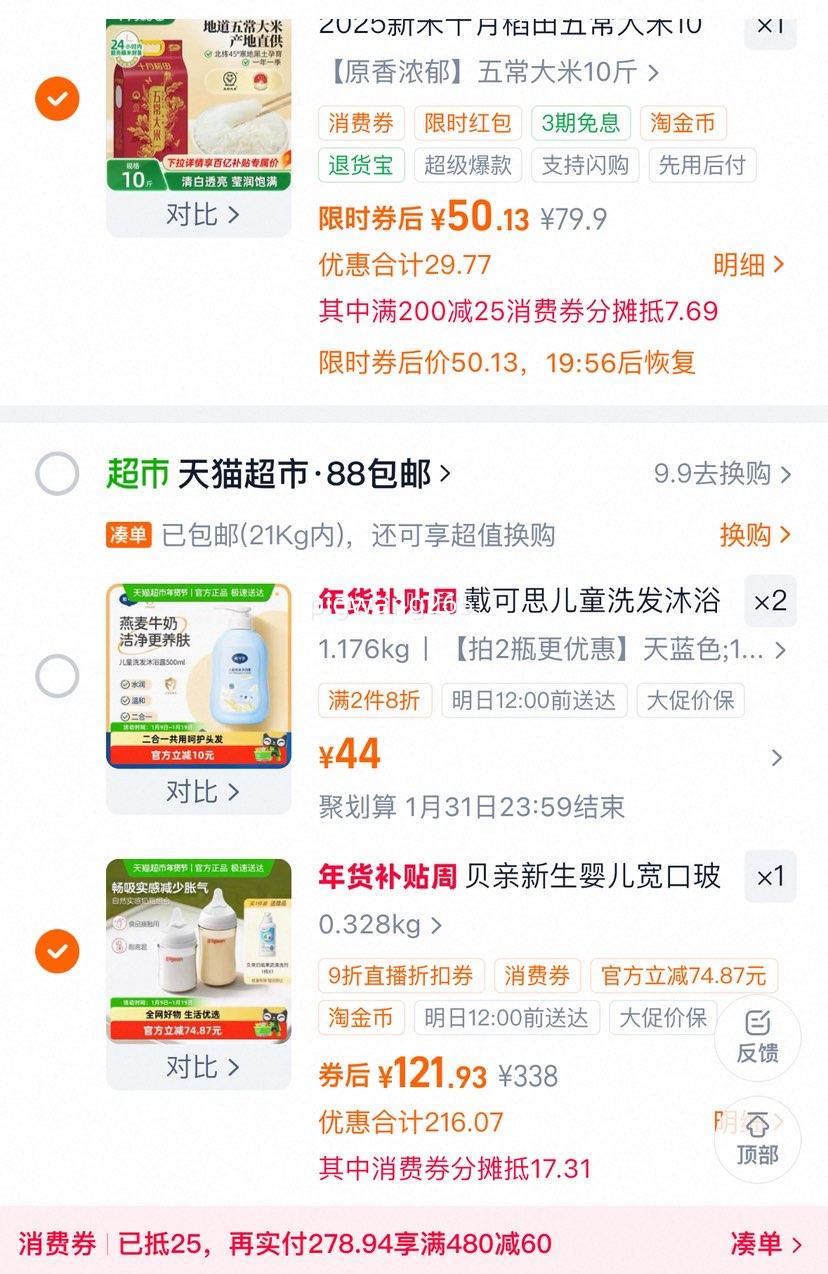Deselect the checked rice item checkbox
Screen dimensions: 828x1274
pyautogui.click(x=57, y=100)
